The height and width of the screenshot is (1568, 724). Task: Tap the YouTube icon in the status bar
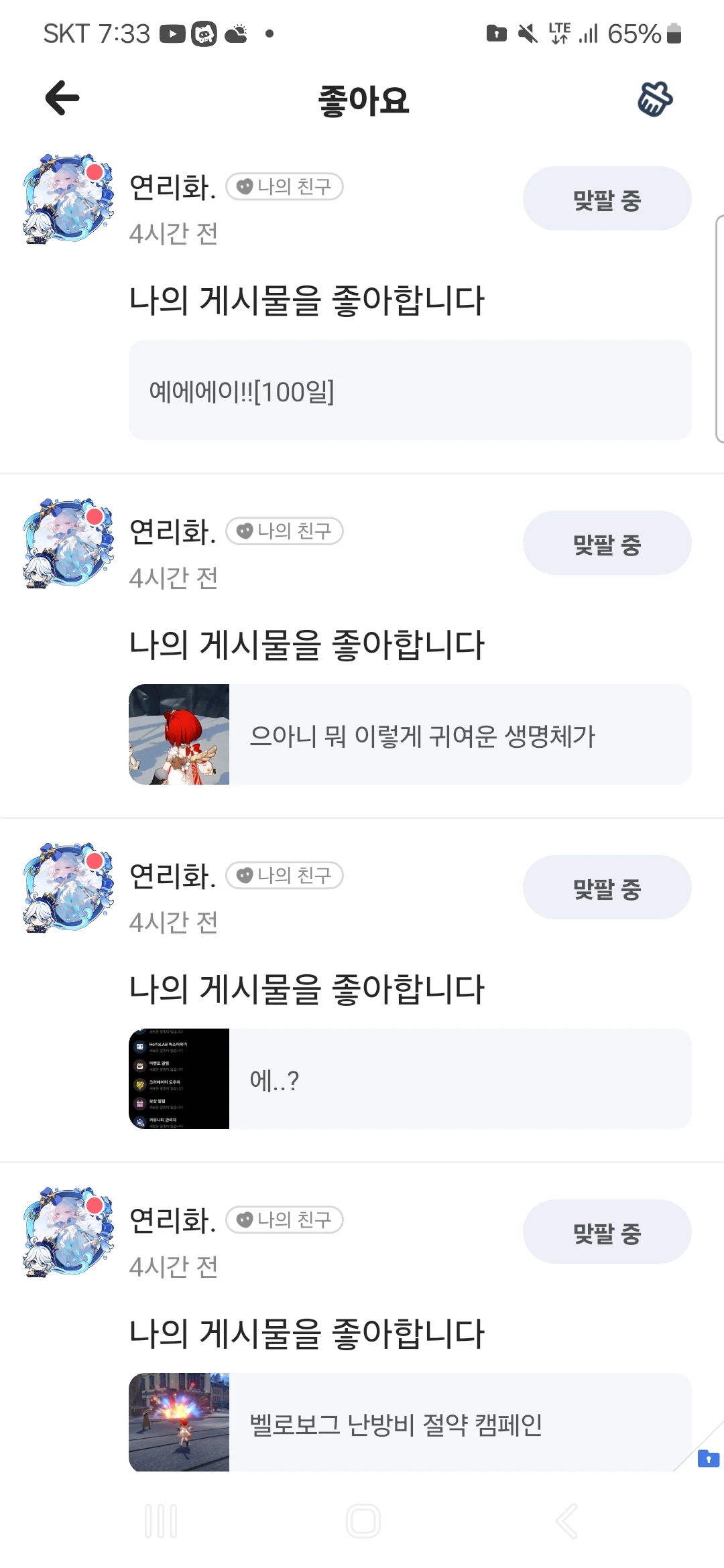(173, 32)
